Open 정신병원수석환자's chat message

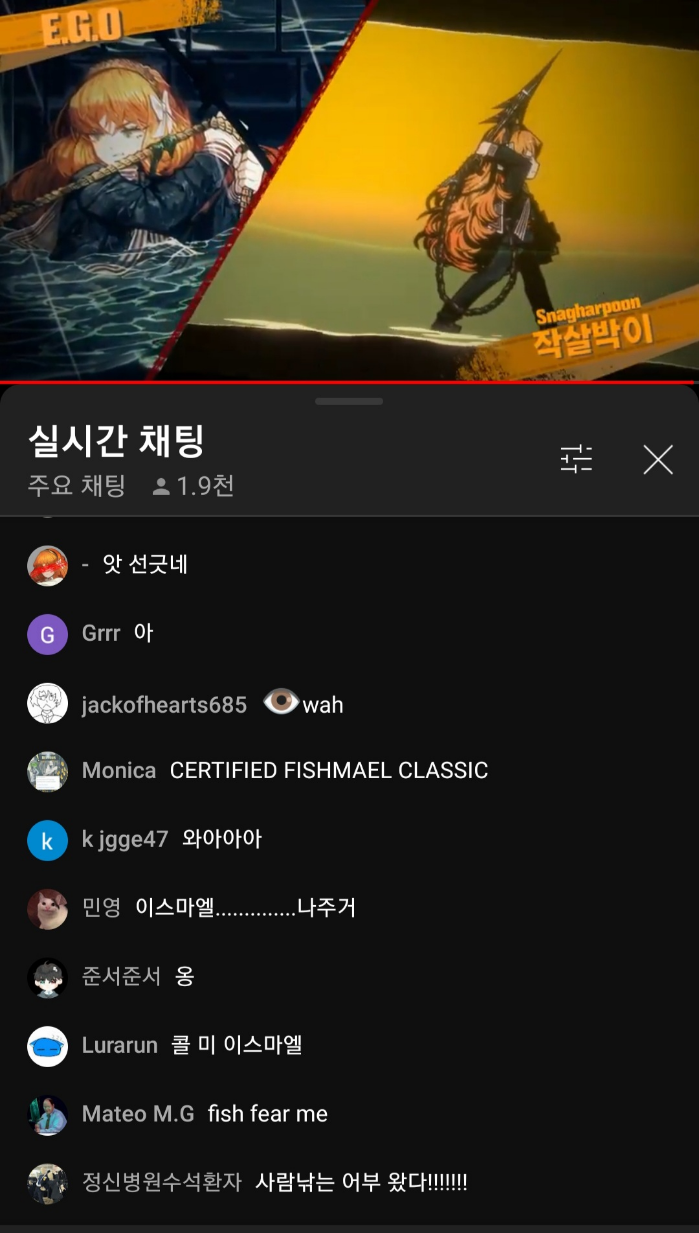[x=361, y=1183]
